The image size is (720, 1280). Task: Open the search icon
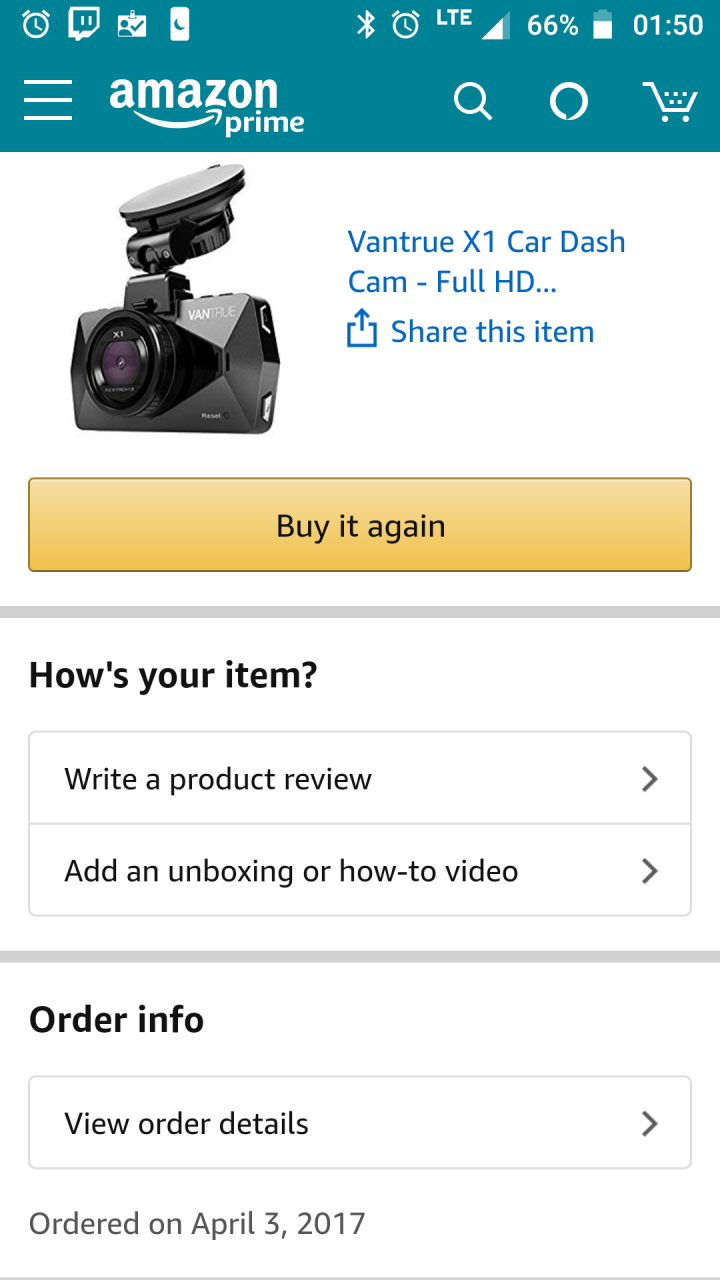(472, 101)
